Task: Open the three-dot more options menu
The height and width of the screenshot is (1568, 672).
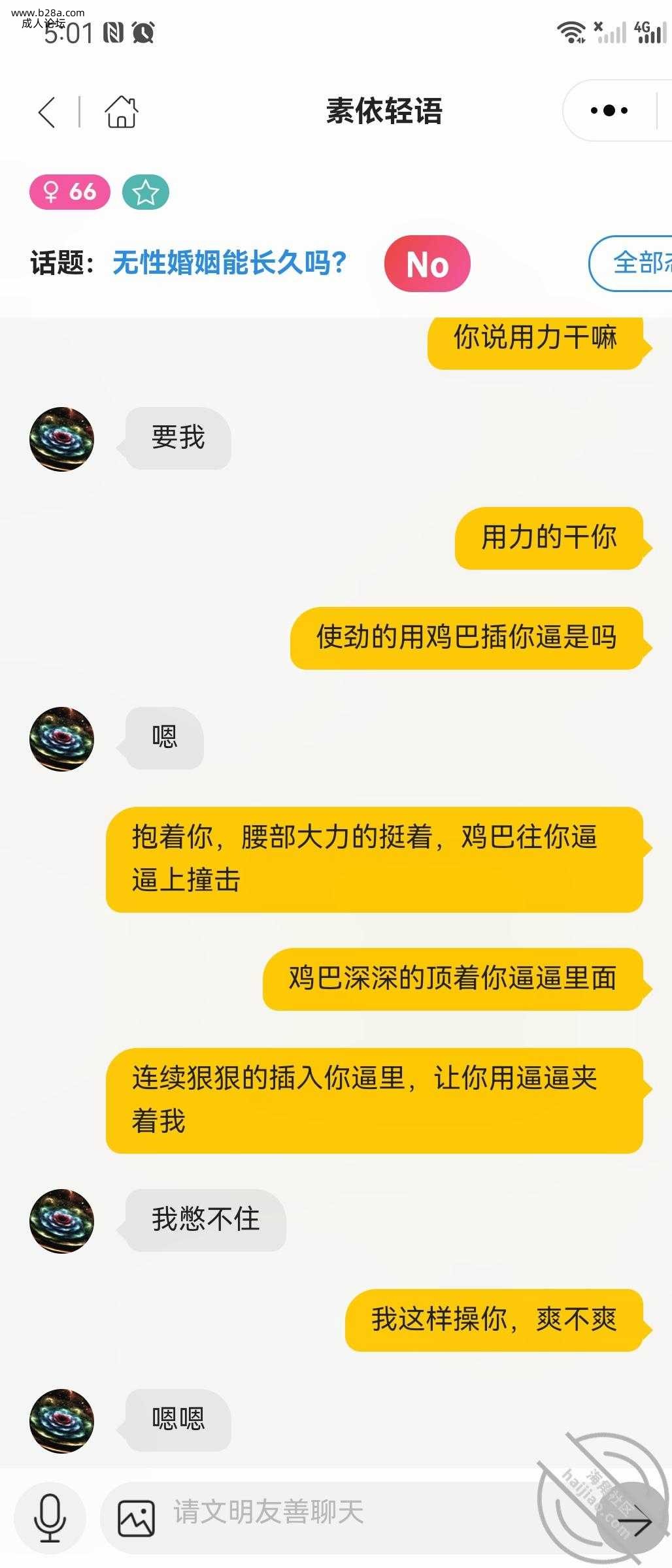Action: pyautogui.click(x=609, y=110)
